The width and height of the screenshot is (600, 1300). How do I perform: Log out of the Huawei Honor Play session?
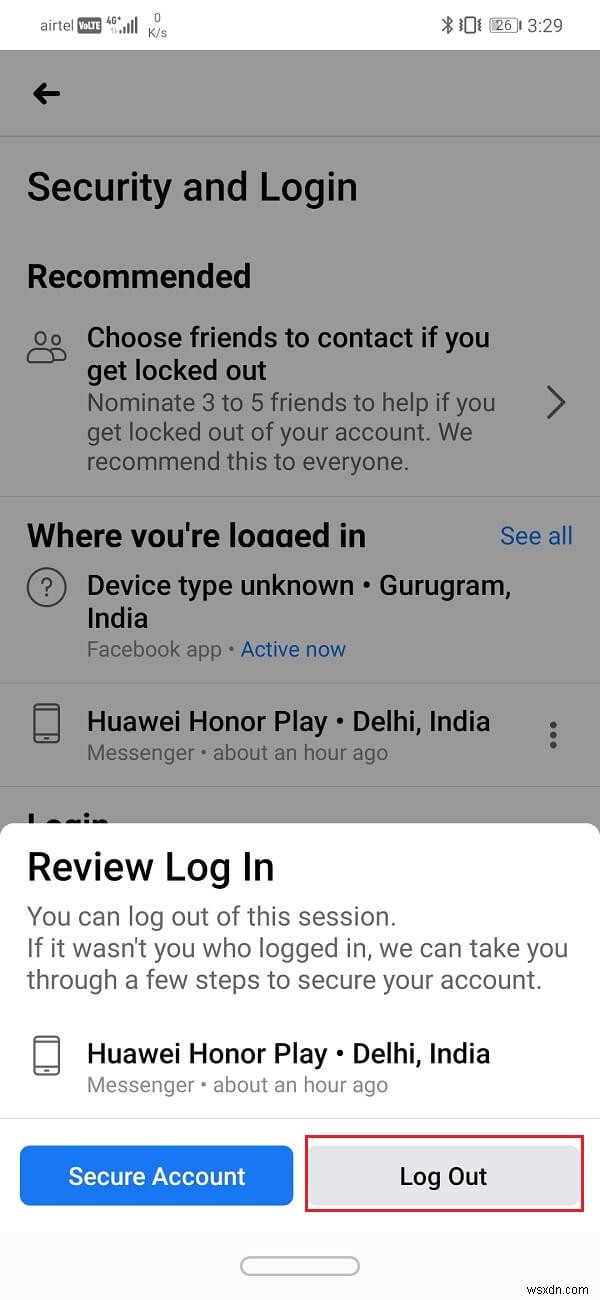click(x=443, y=1175)
